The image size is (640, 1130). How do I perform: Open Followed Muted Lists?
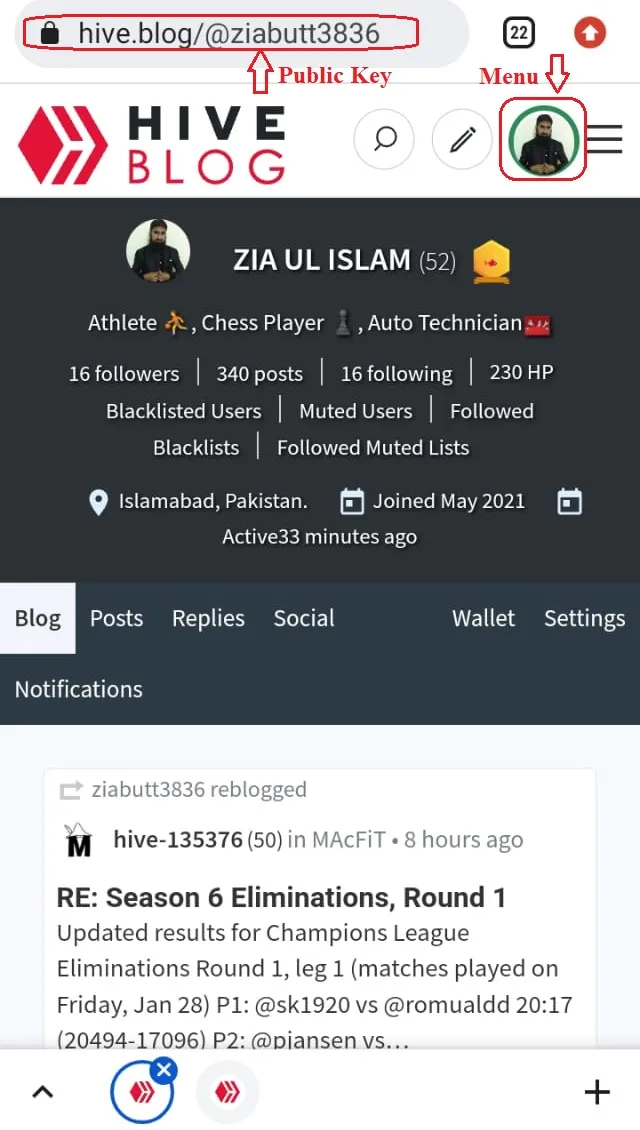[372, 448]
